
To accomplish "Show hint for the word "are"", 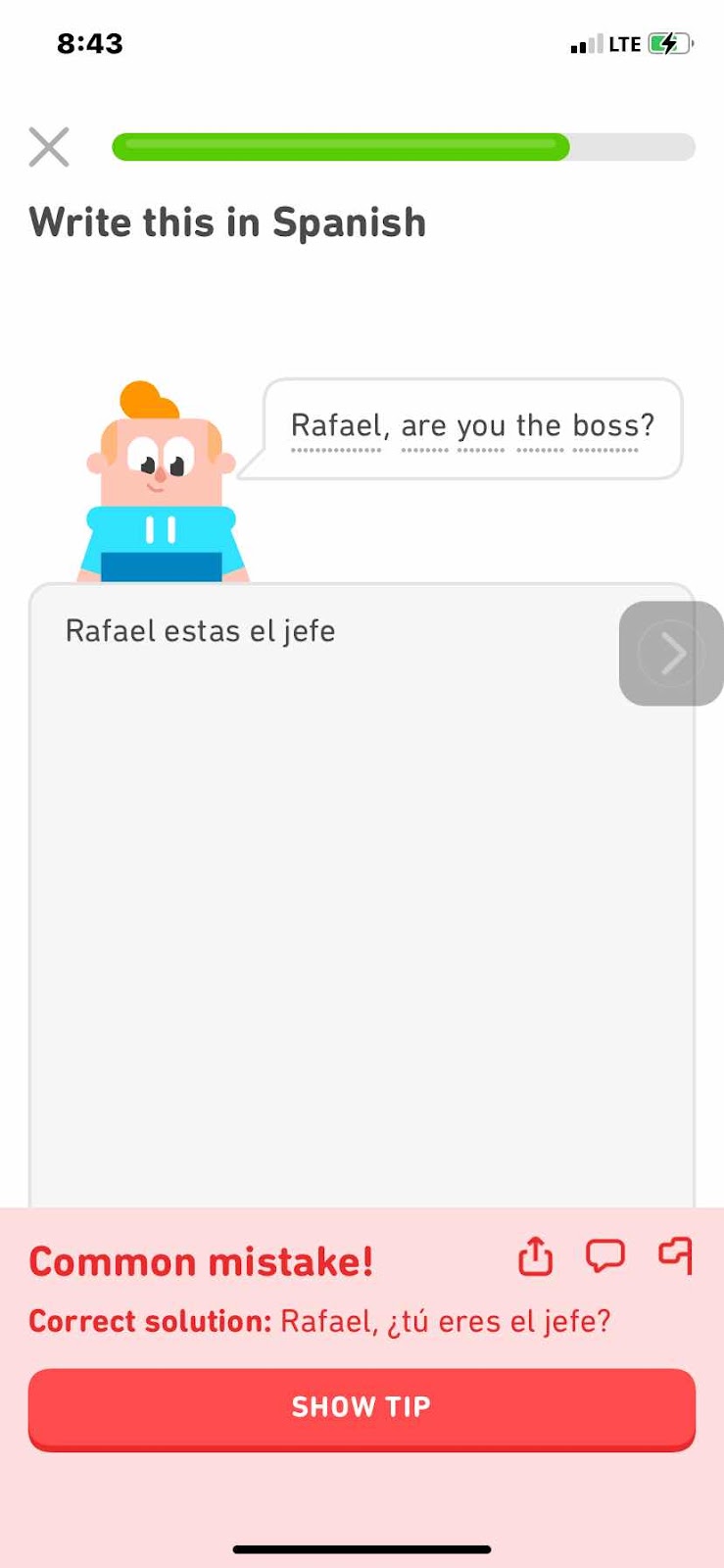I will pos(423,426).
